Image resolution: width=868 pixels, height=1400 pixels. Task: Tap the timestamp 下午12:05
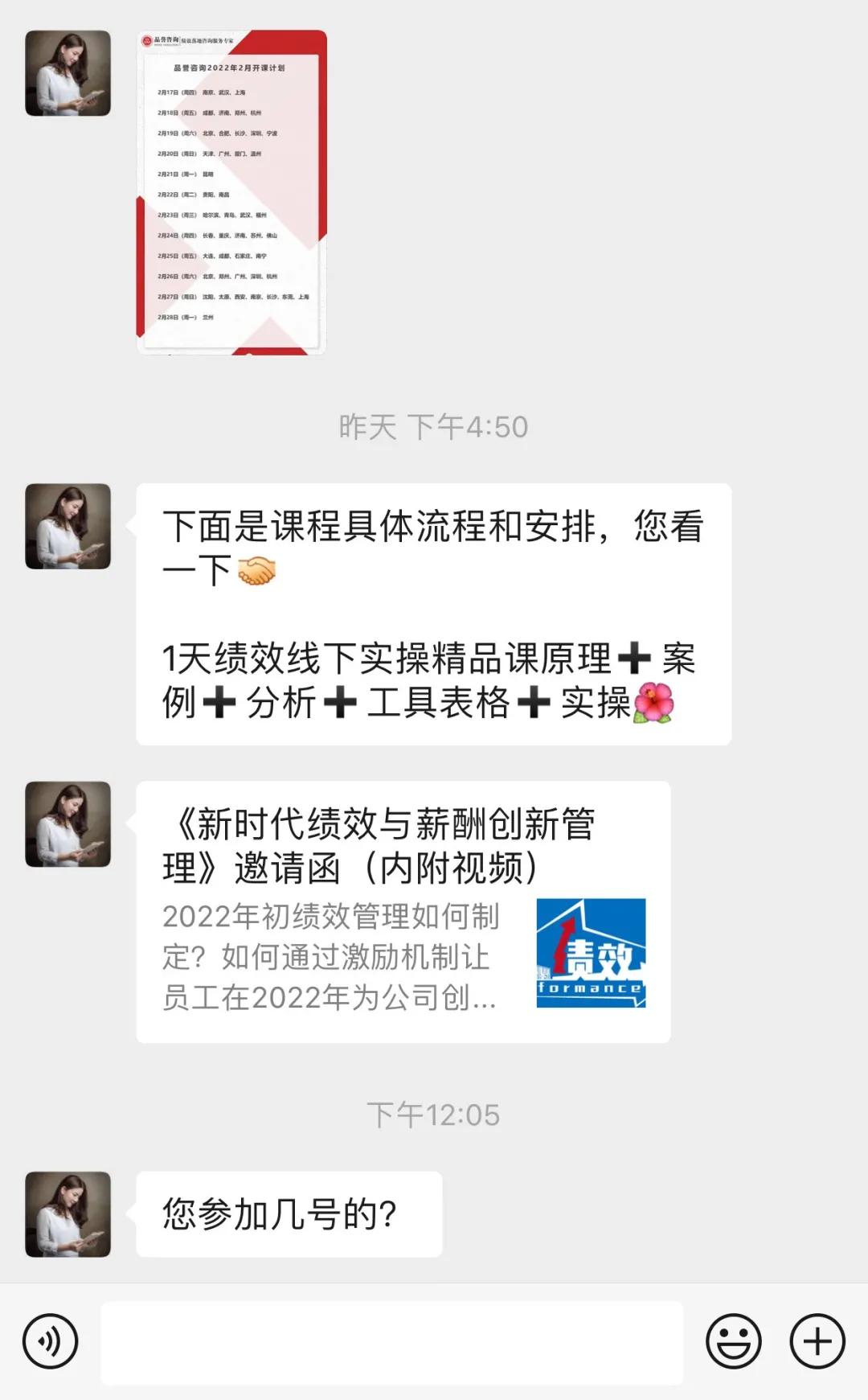(434, 1114)
